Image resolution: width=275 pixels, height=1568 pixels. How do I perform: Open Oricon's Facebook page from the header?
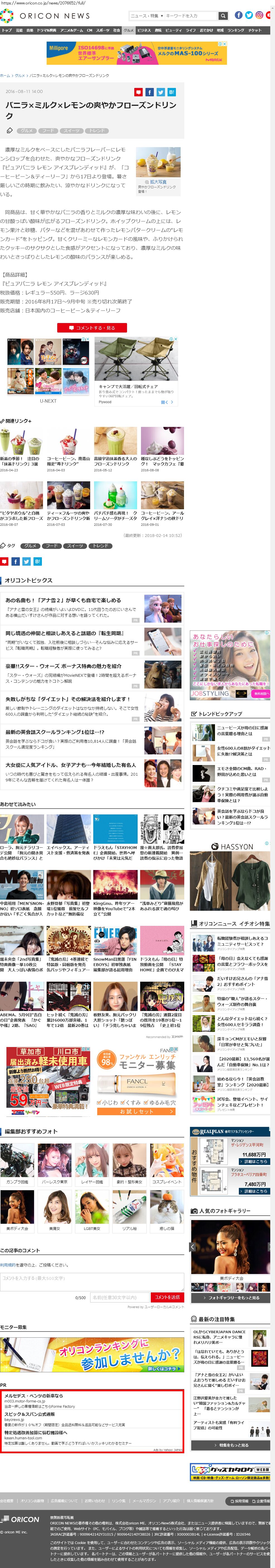(238, 15)
